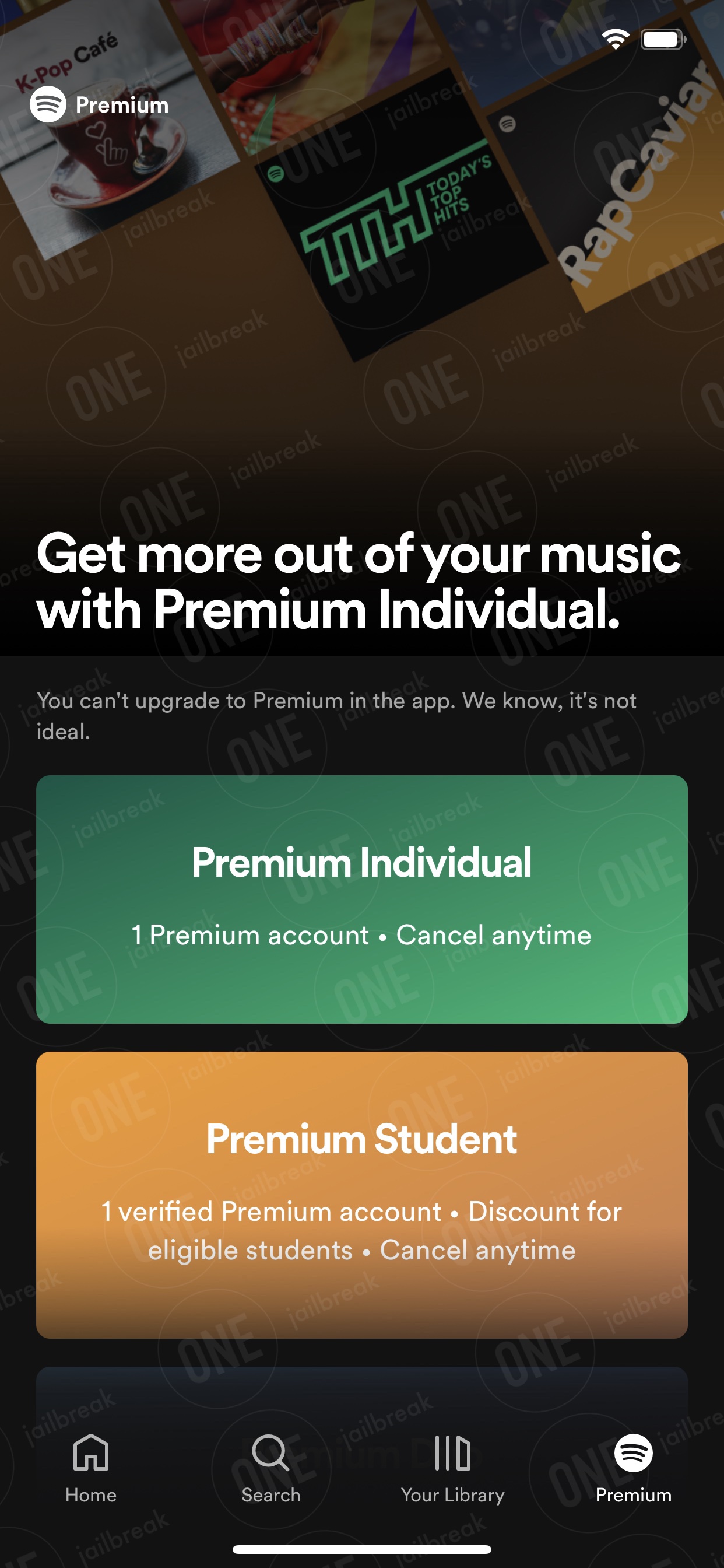Open Your Library tab
724x1568 pixels.
[x=453, y=1468]
